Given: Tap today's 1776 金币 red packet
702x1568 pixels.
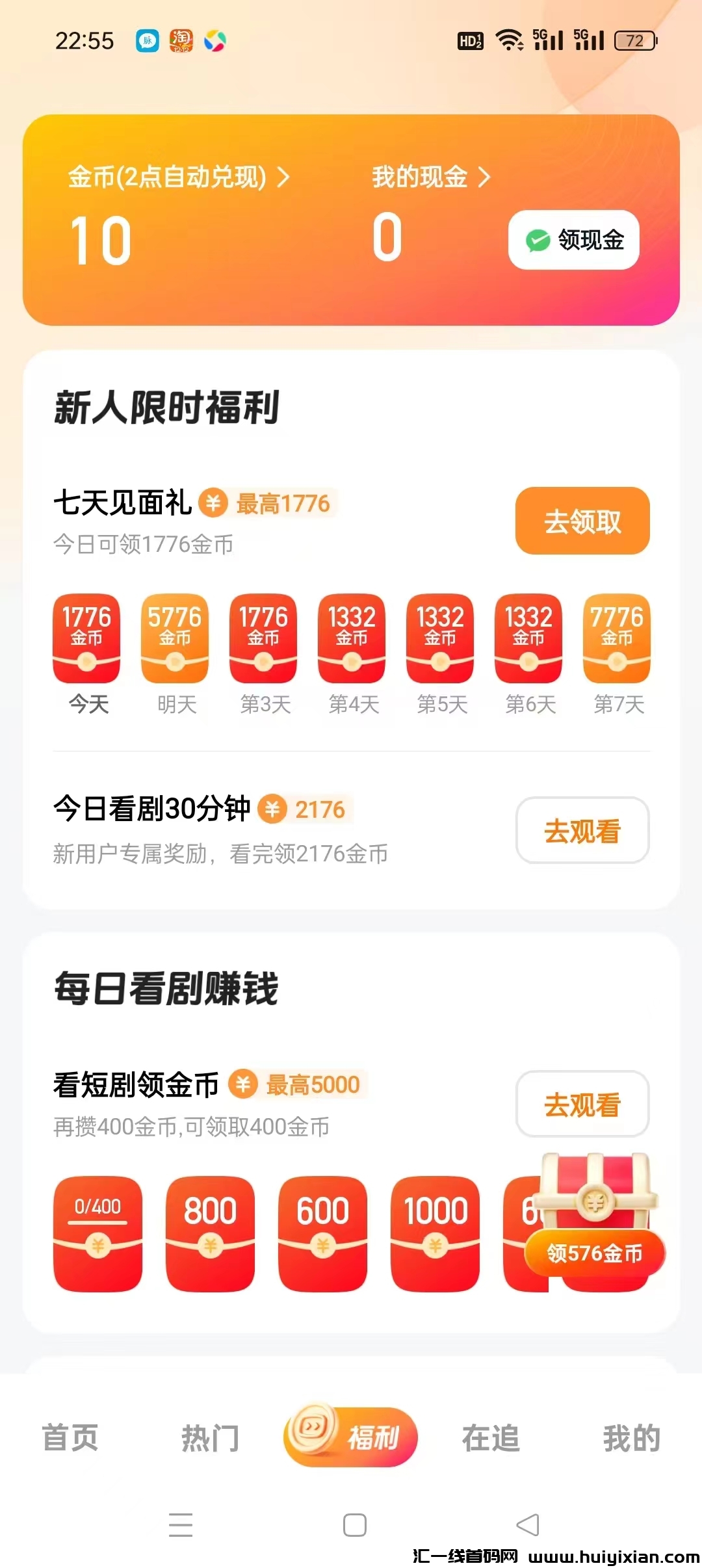Looking at the screenshot, I should 86,638.
